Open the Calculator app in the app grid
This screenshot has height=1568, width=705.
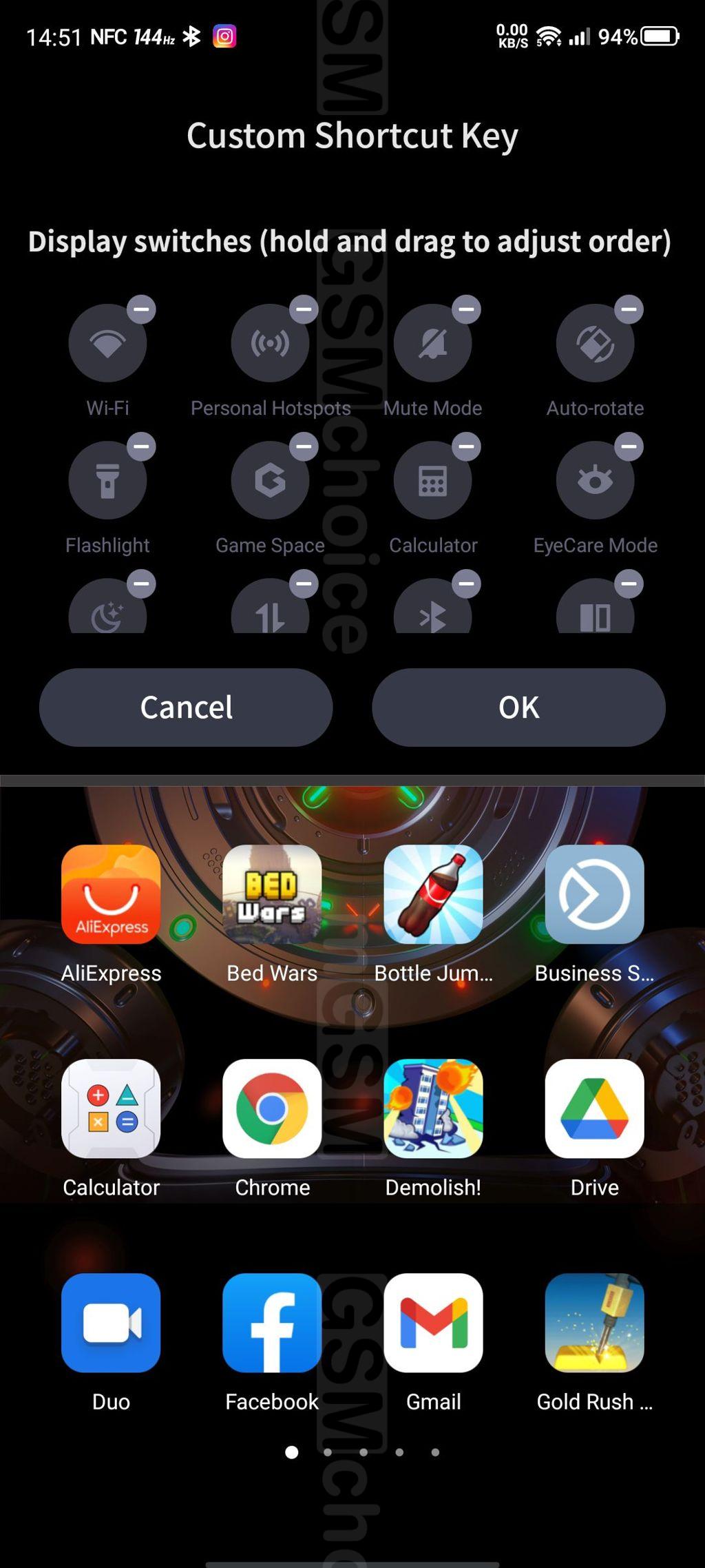click(x=111, y=1108)
